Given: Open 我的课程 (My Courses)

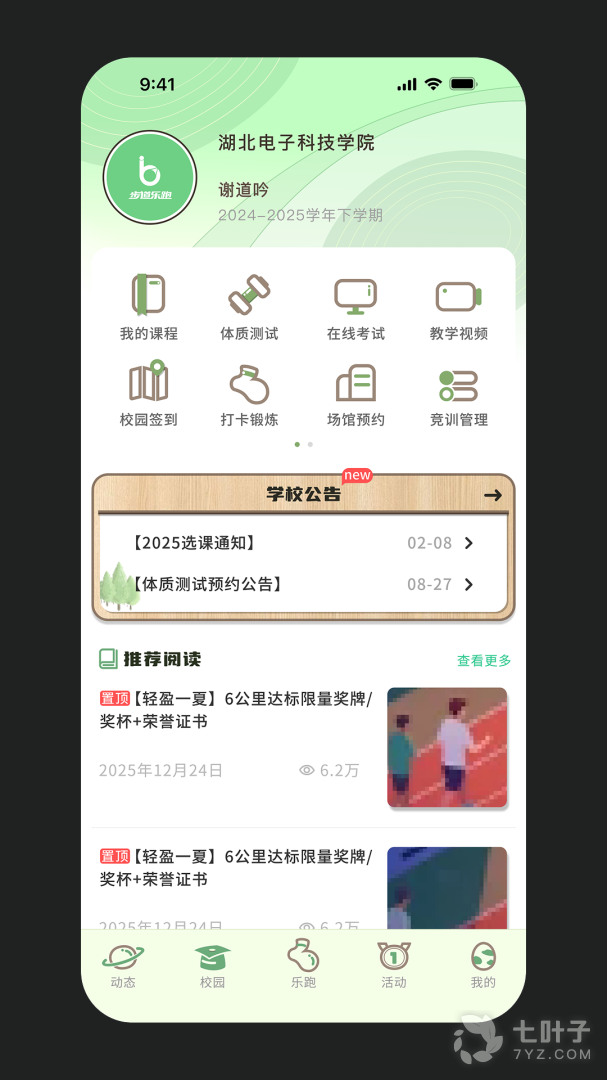Looking at the screenshot, I should click(148, 307).
